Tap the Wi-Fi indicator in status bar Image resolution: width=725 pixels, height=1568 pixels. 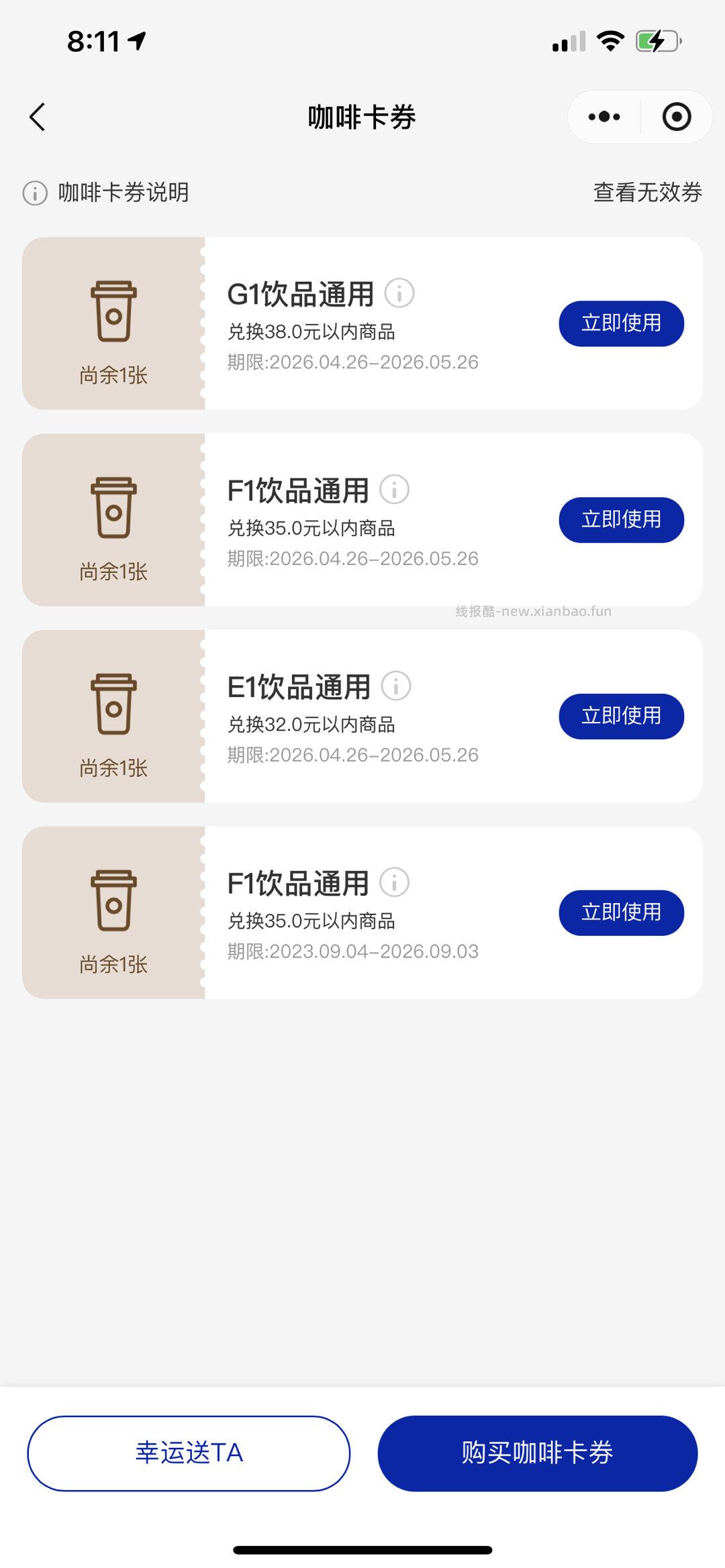coord(610,42)
